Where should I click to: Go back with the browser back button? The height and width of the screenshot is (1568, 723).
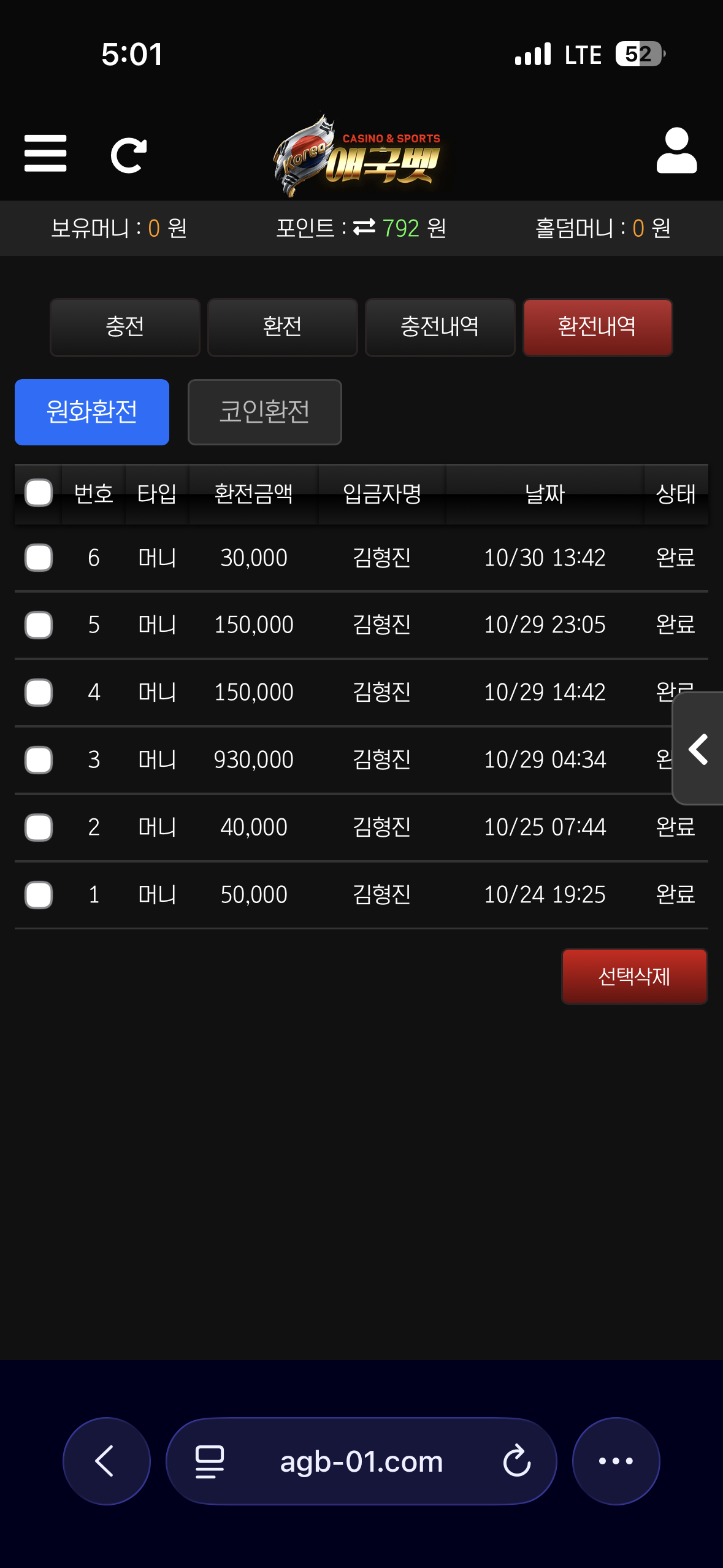point(106,1461)
